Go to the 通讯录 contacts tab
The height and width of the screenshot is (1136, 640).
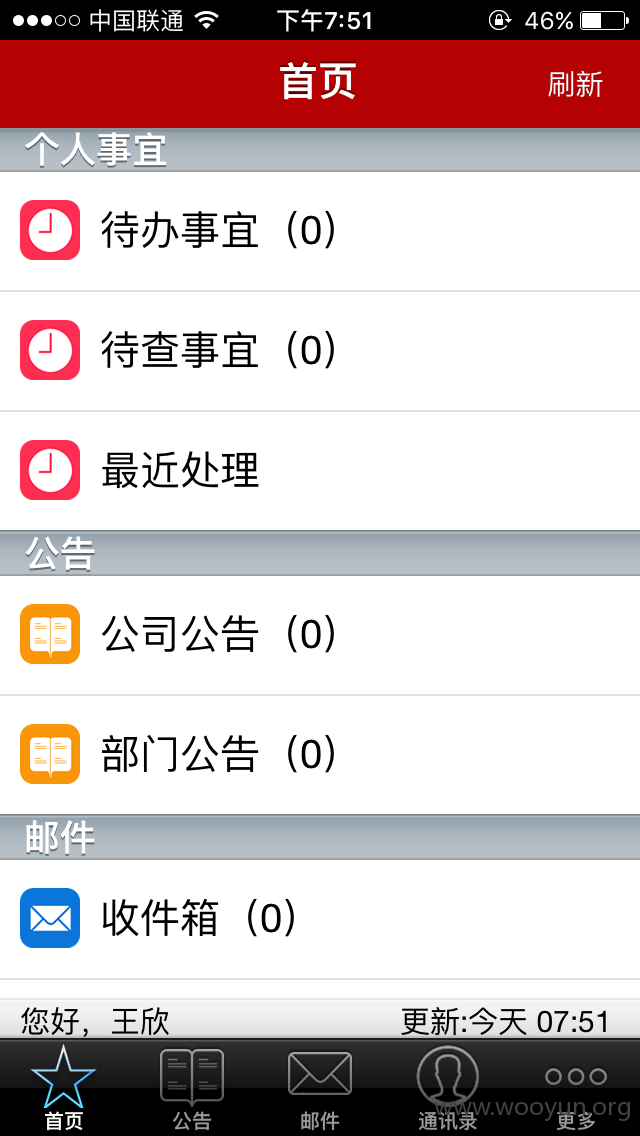point(448,1088)
